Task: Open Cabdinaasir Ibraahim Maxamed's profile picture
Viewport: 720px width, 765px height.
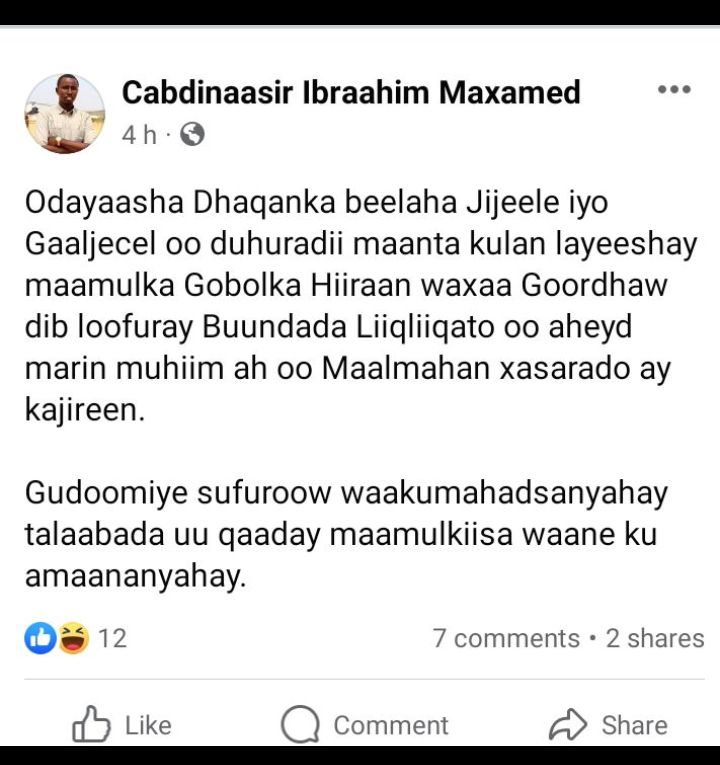Action: [x=65, y=113]
